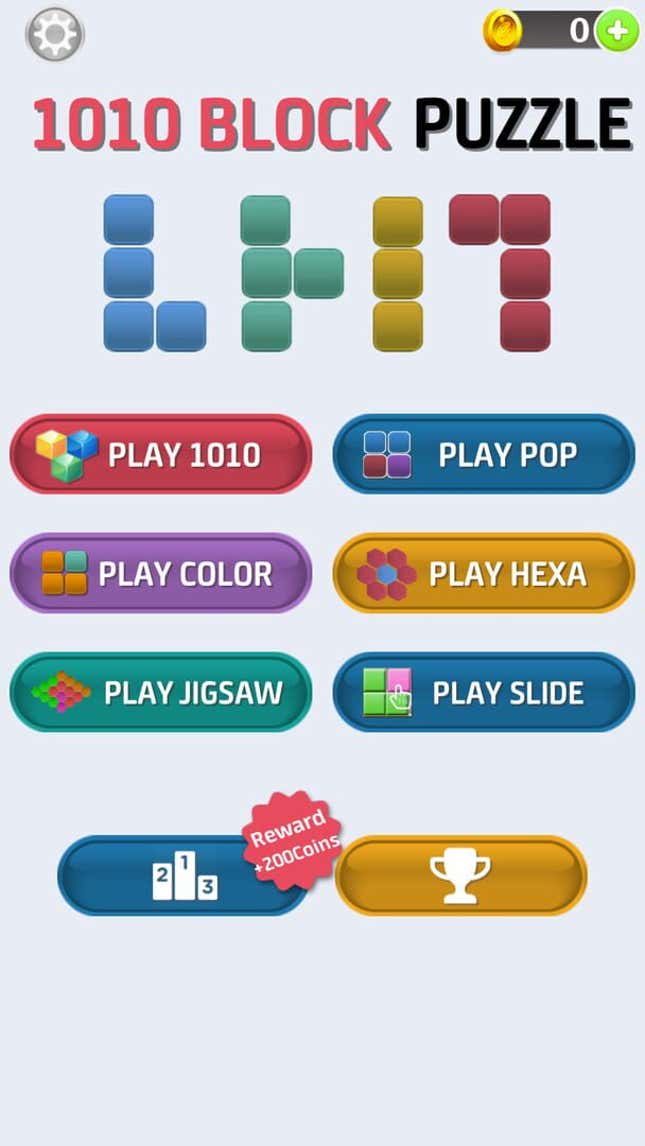Open the leaderboard podium button
Viewport: 645px width, 1146px height.
[x=184, y=876]
